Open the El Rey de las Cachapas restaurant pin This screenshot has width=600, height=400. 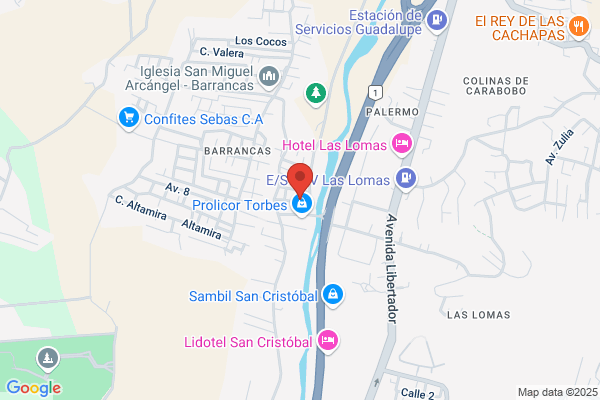[579, 27]
